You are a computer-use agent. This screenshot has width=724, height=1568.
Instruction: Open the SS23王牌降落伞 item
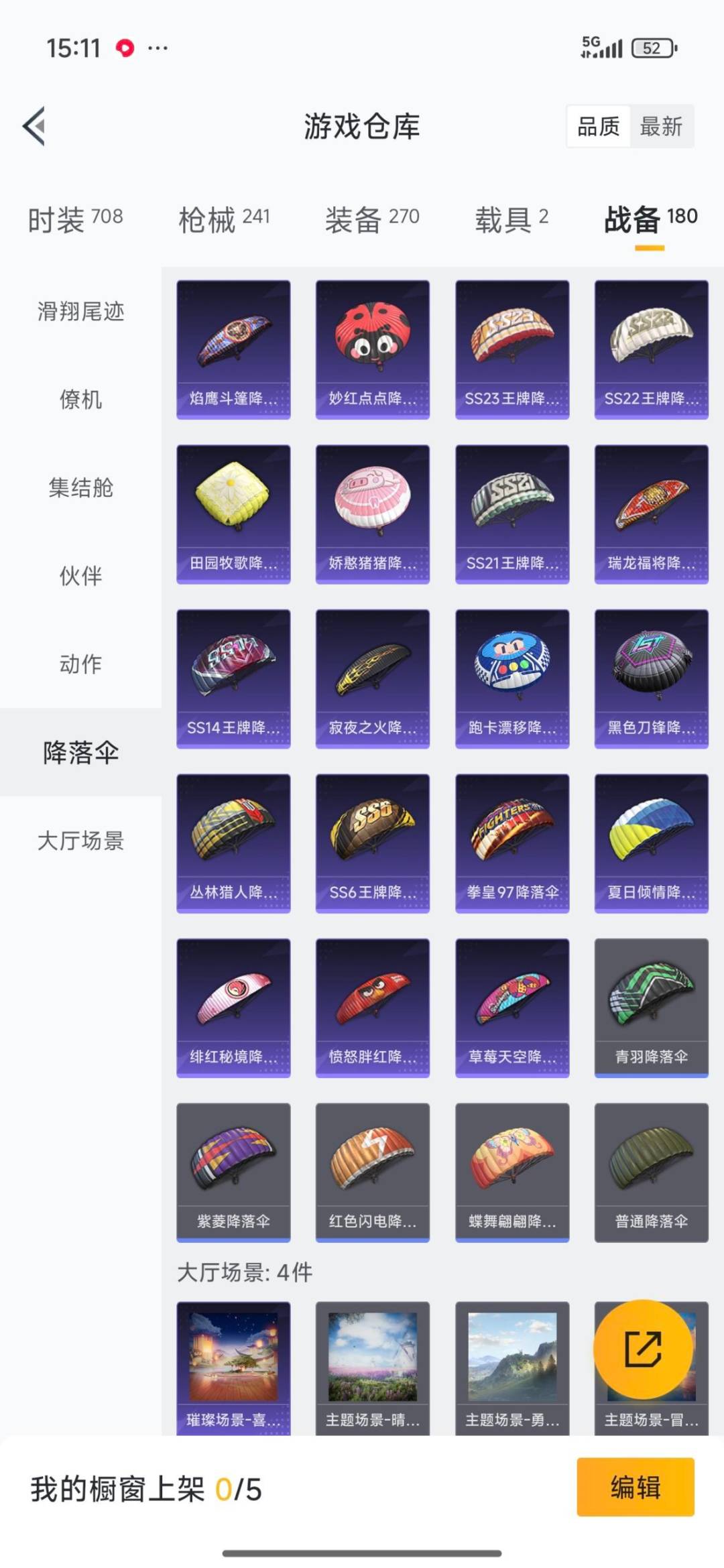[512, 349]
